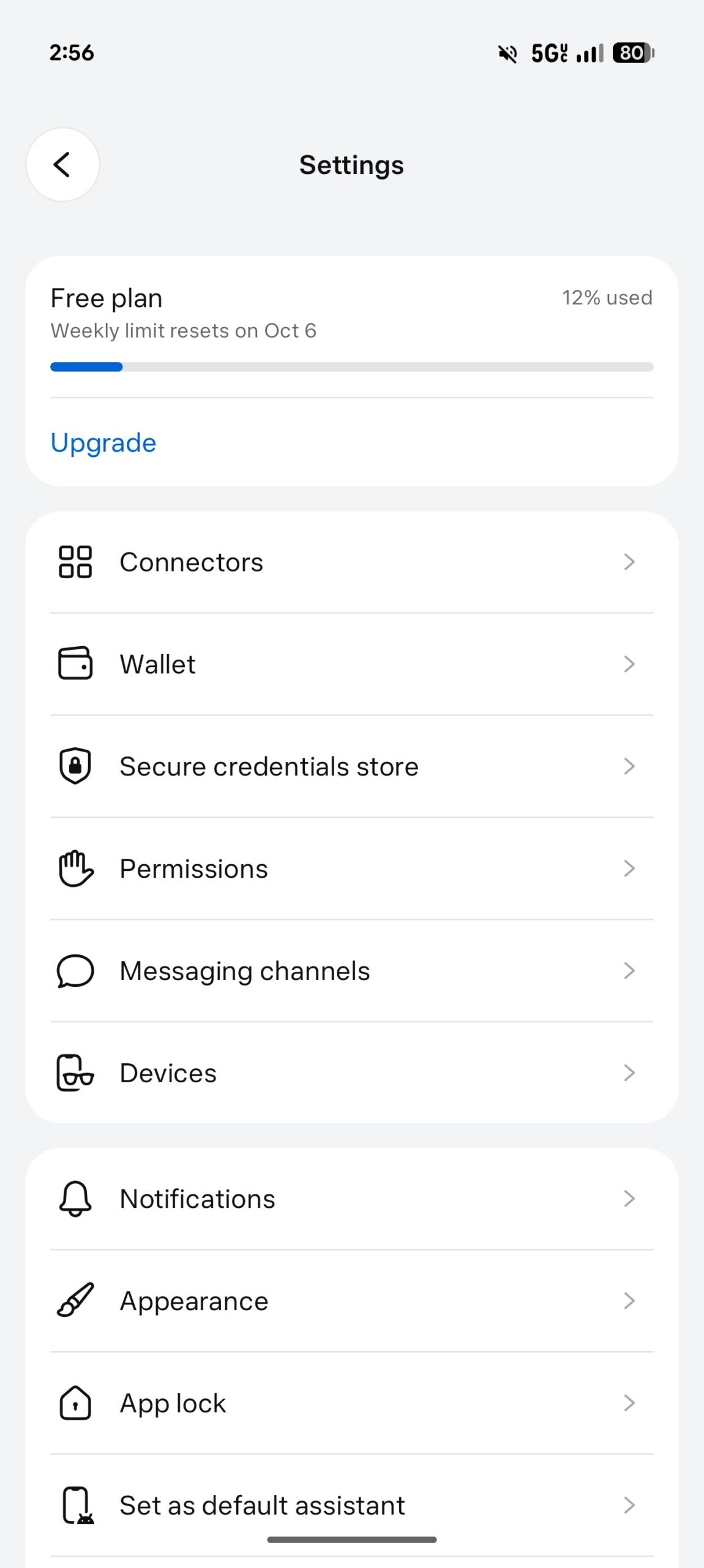Image resolution: width=704 pixels, height=1568 pixels.
Task: Open Appearance settings
Action: [352, 1301]
